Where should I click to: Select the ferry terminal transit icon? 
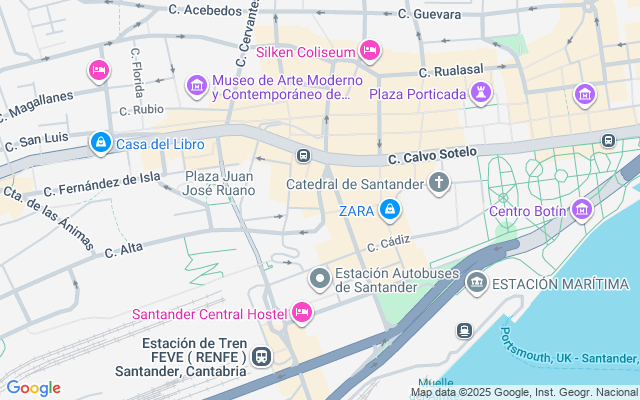(x=464, y=330)
